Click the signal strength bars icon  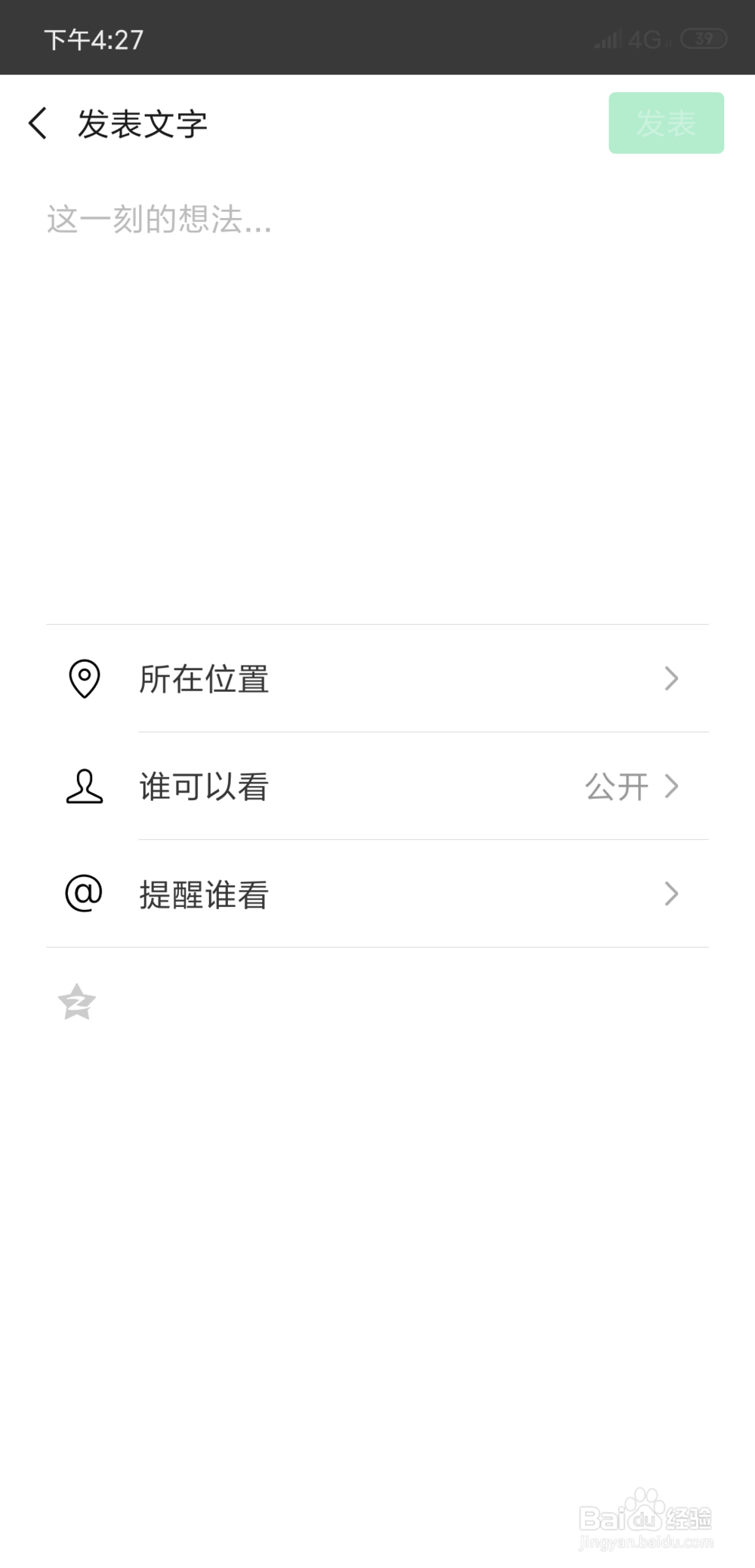(609, 40)
